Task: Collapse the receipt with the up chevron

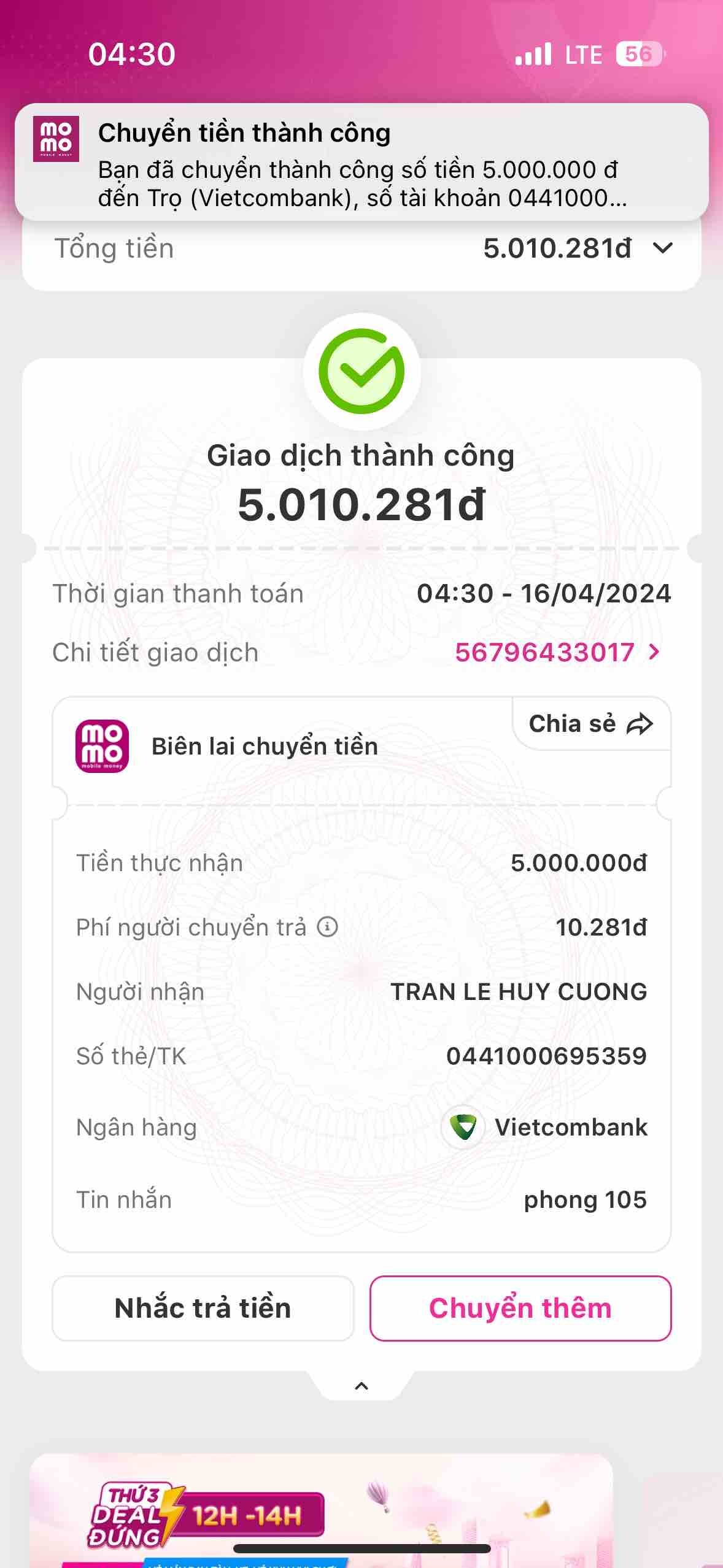Action: coord(361,1386)
